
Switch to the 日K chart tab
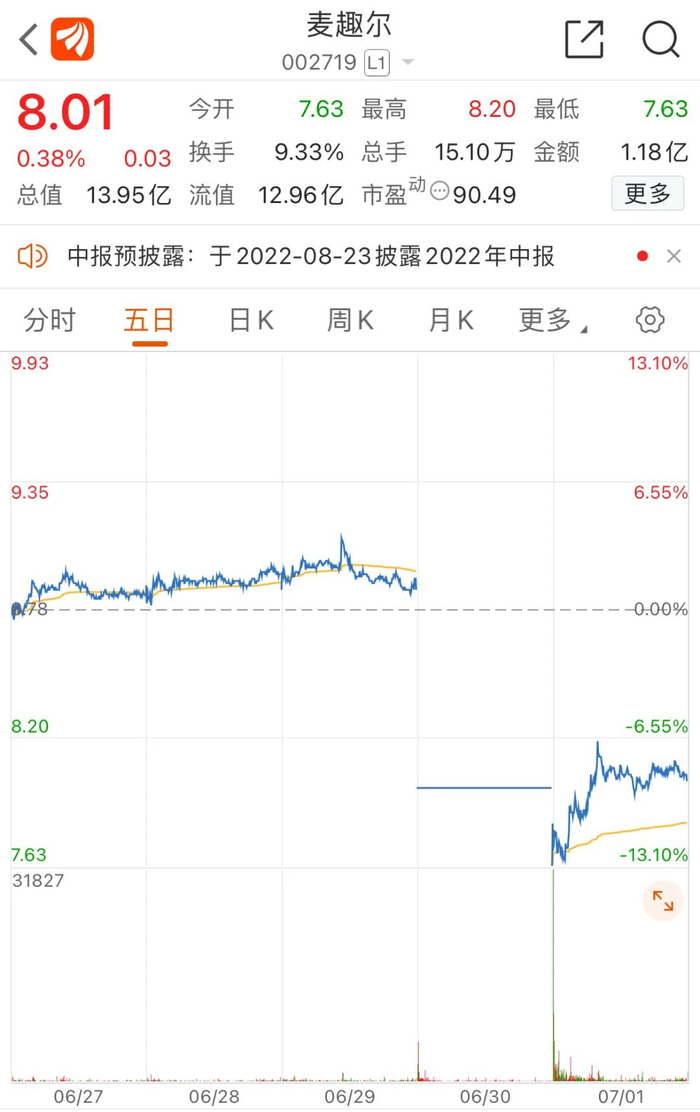(250, 320)
